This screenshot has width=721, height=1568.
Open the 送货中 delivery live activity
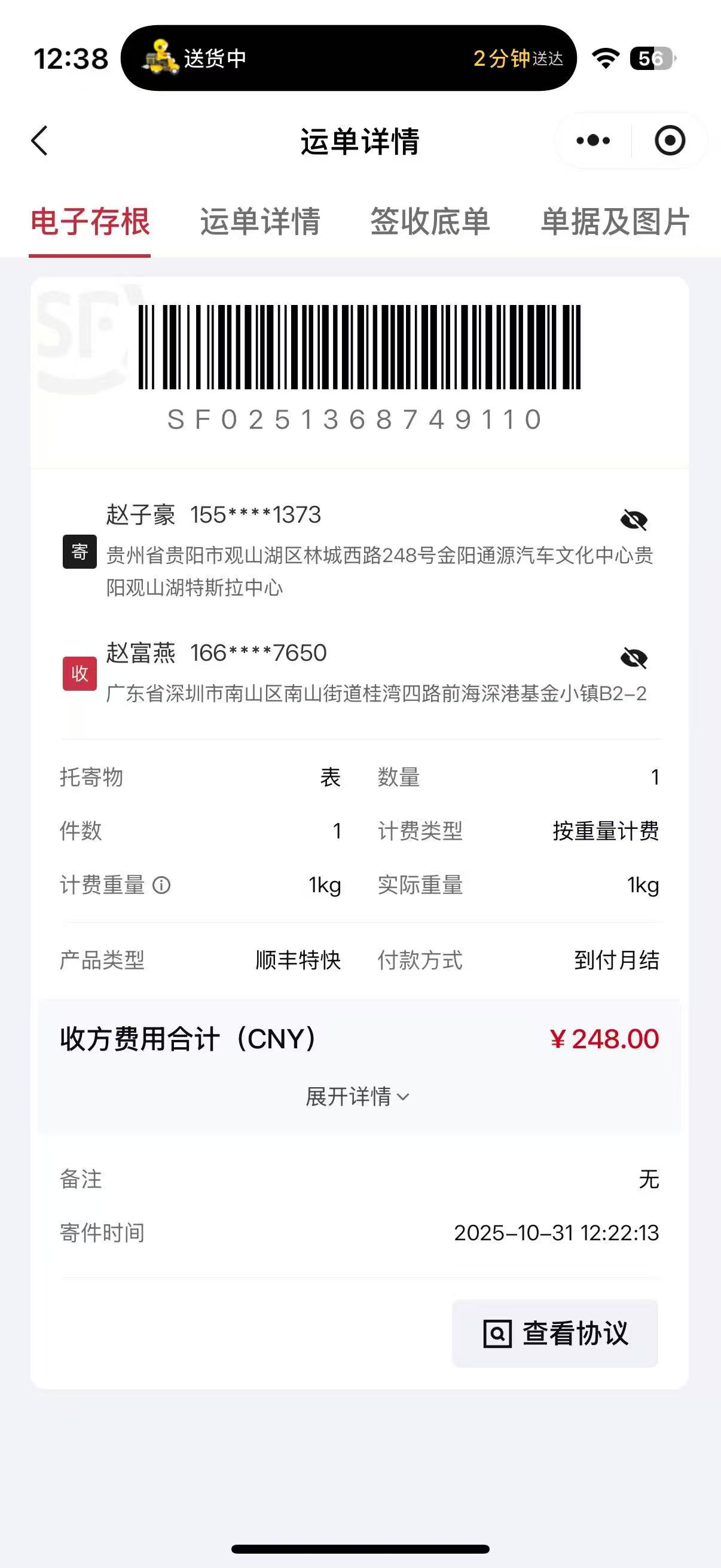point(348,59)
